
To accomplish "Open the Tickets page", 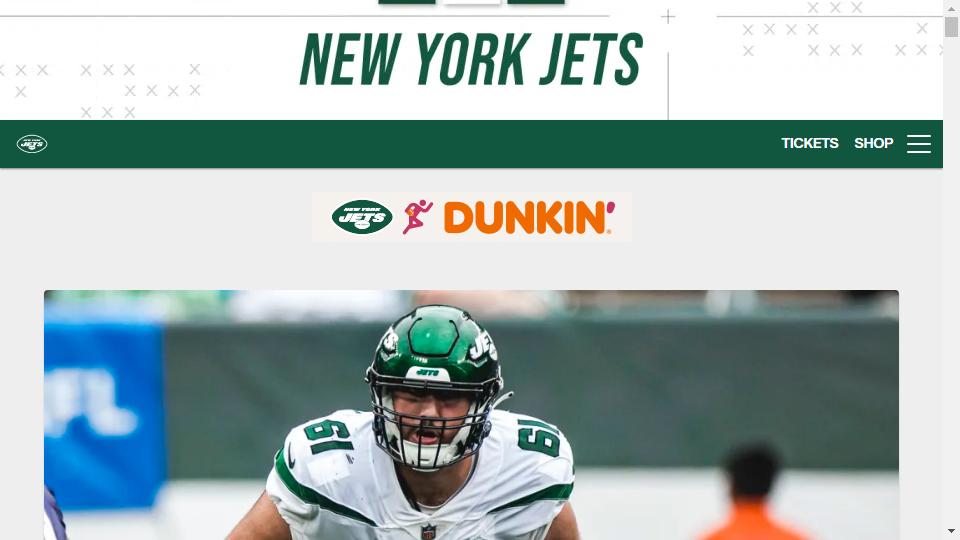I will [x=809, y=144].
